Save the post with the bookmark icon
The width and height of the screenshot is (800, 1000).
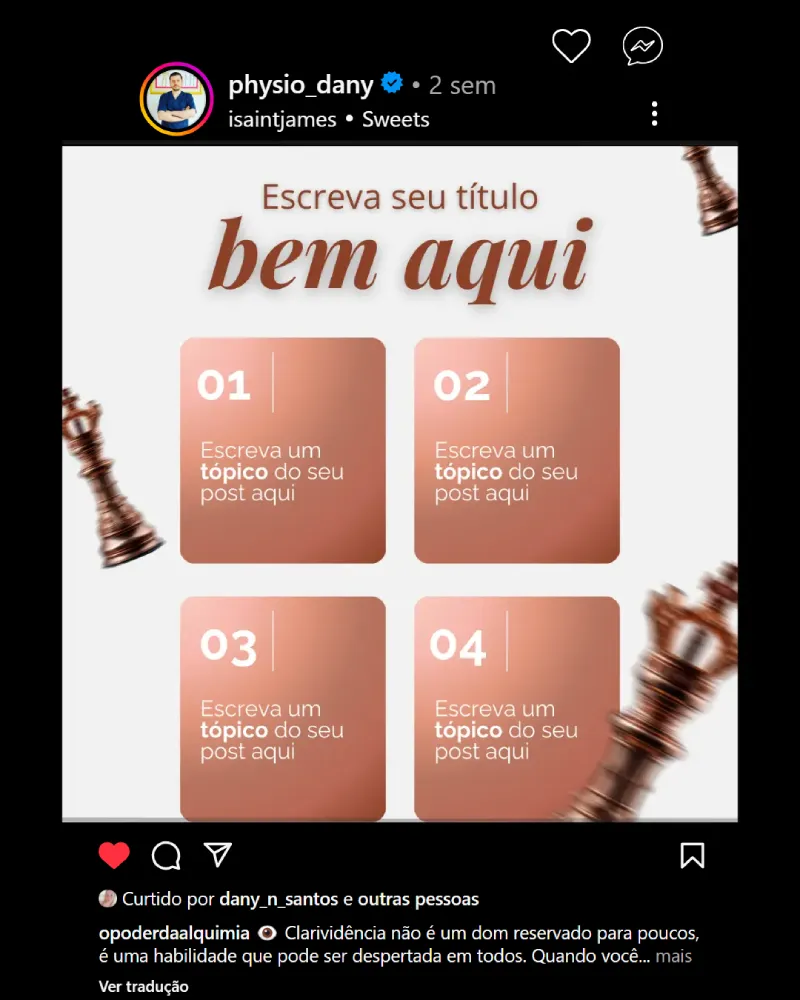coord(692,855)
